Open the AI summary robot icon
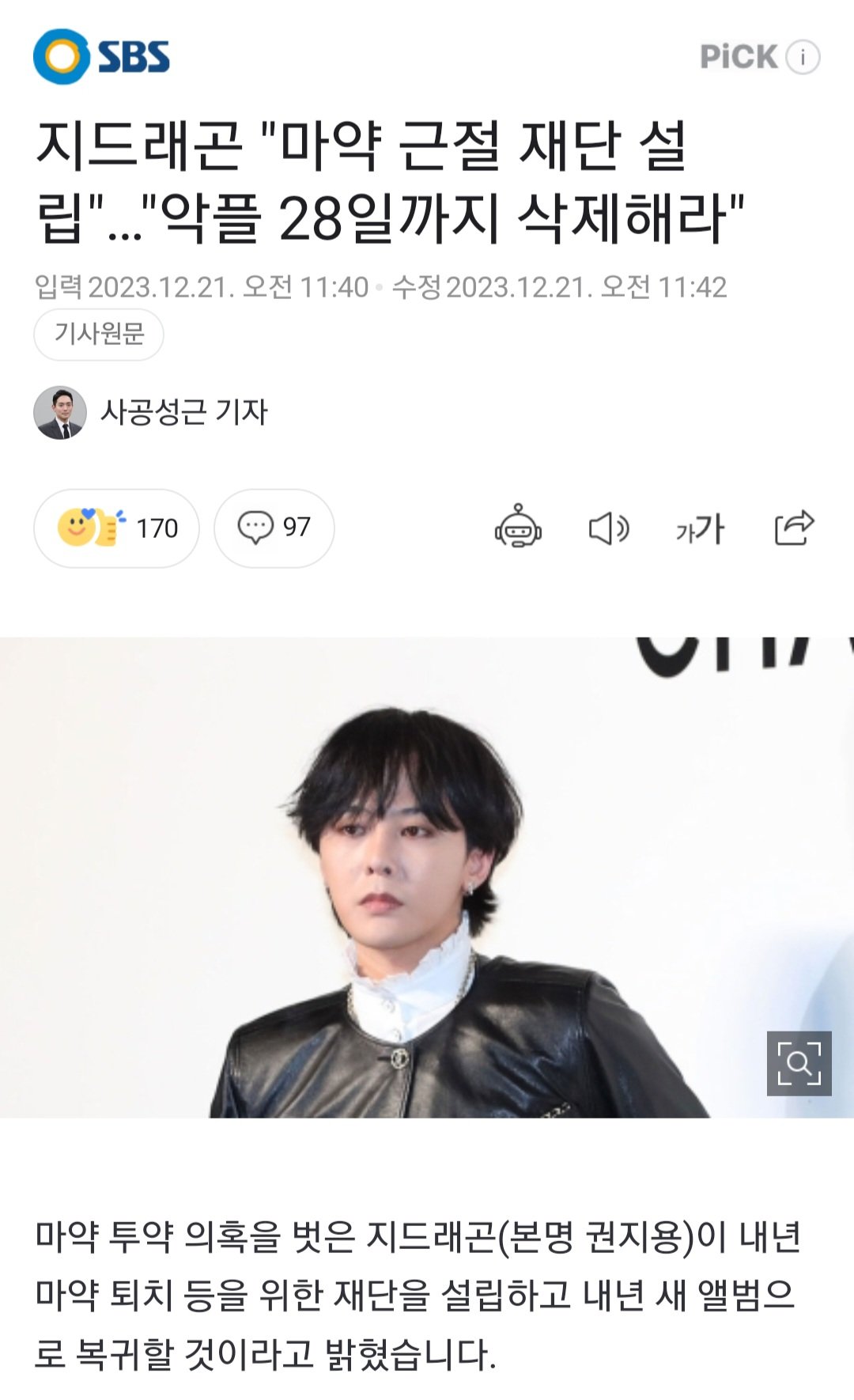 [518, 528]
